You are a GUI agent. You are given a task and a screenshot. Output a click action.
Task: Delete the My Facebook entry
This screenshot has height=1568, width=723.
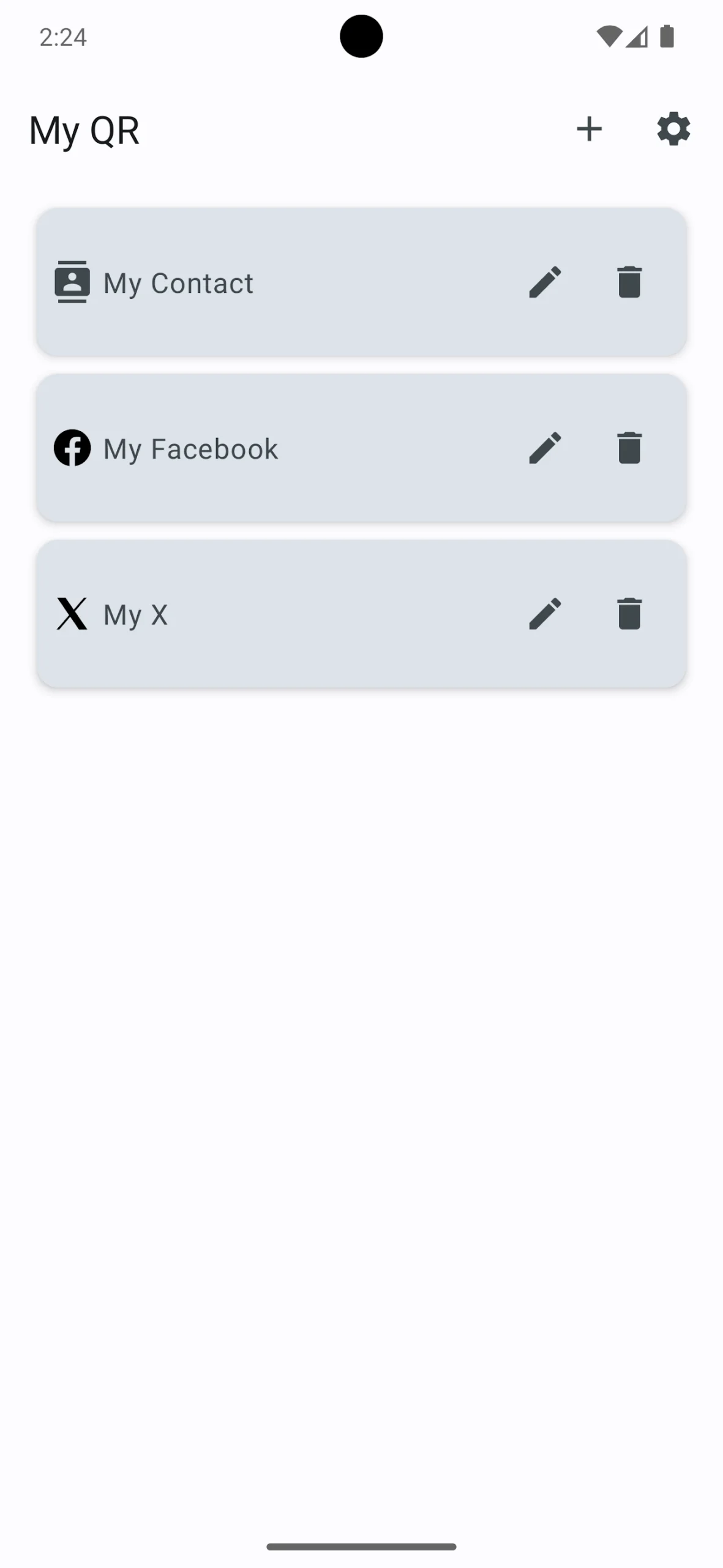629,448
